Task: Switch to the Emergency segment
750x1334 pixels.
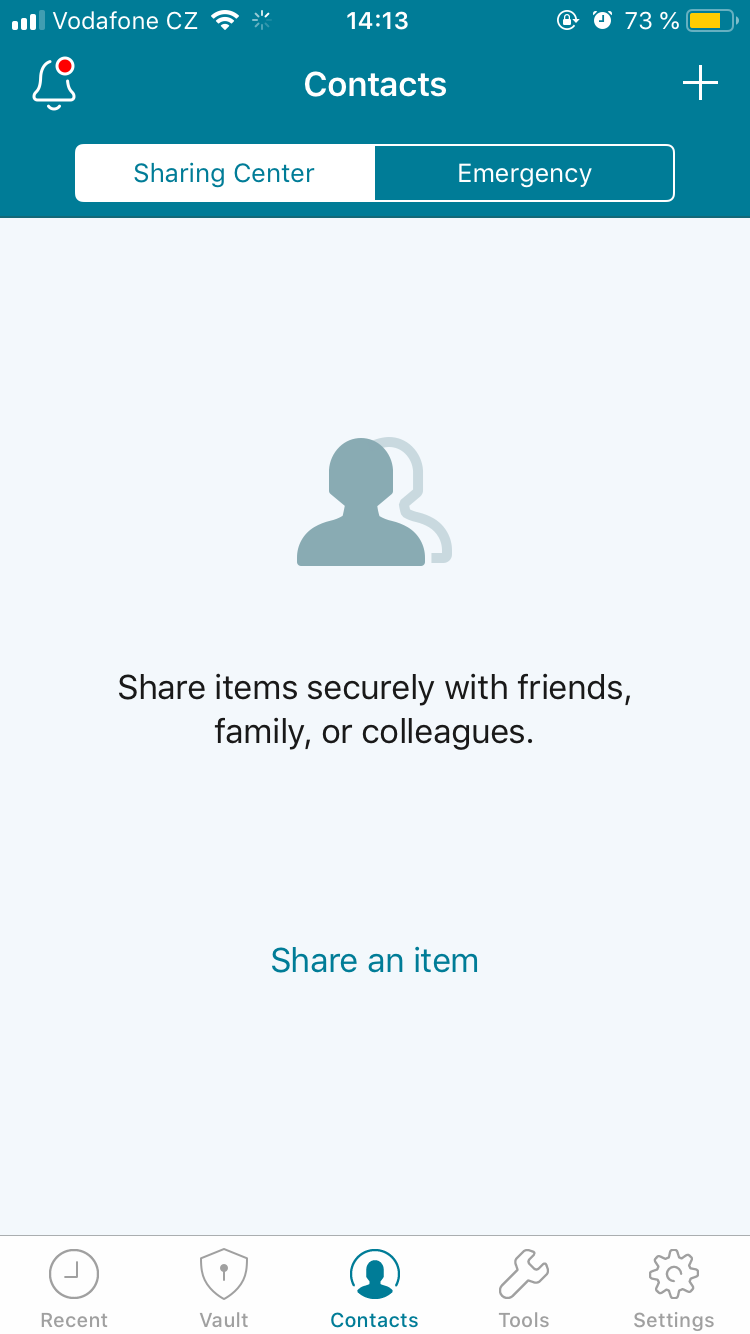Action: 524,173
